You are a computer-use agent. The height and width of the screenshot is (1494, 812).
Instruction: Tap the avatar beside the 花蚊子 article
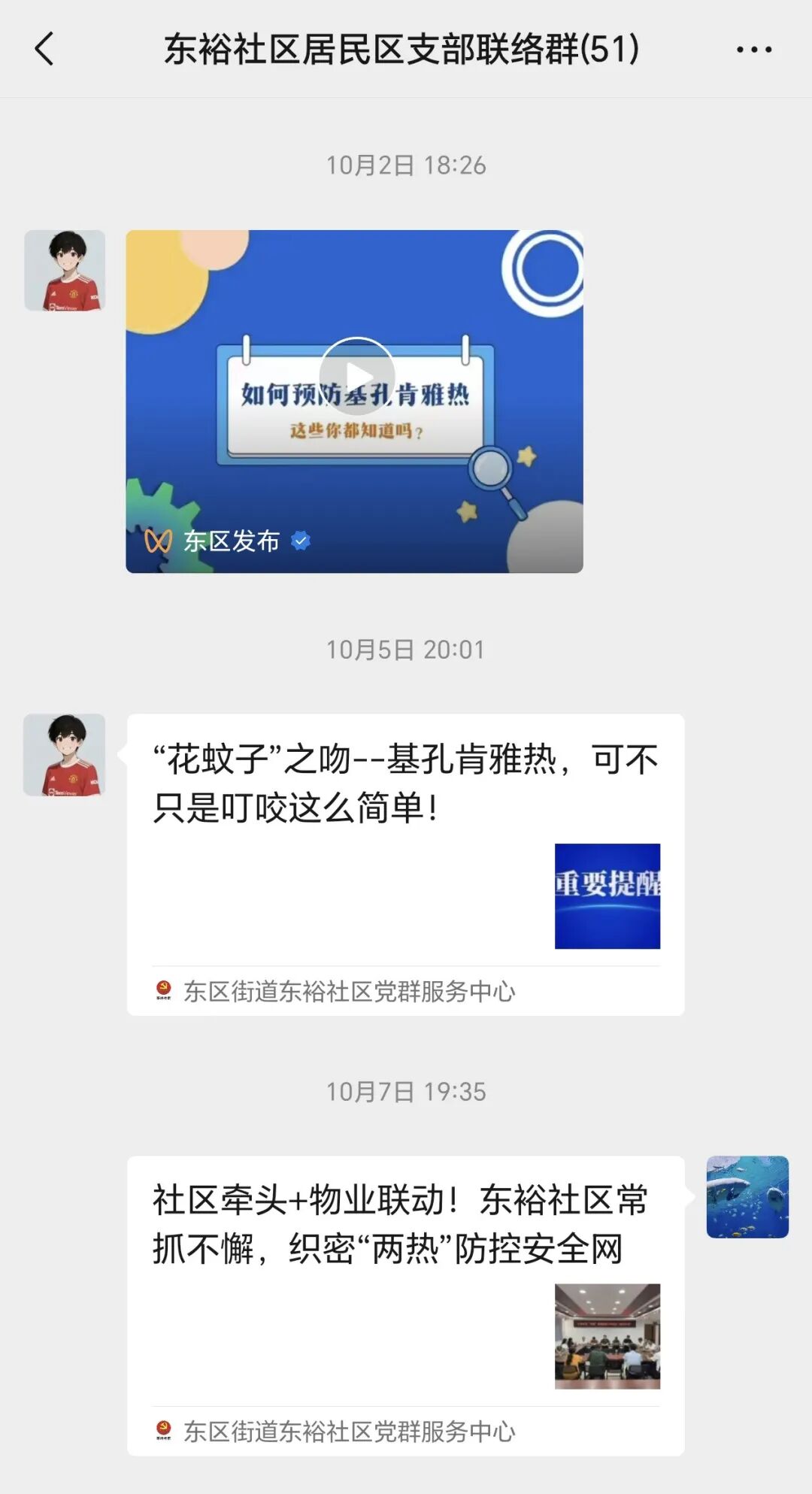tap(65, 754)
